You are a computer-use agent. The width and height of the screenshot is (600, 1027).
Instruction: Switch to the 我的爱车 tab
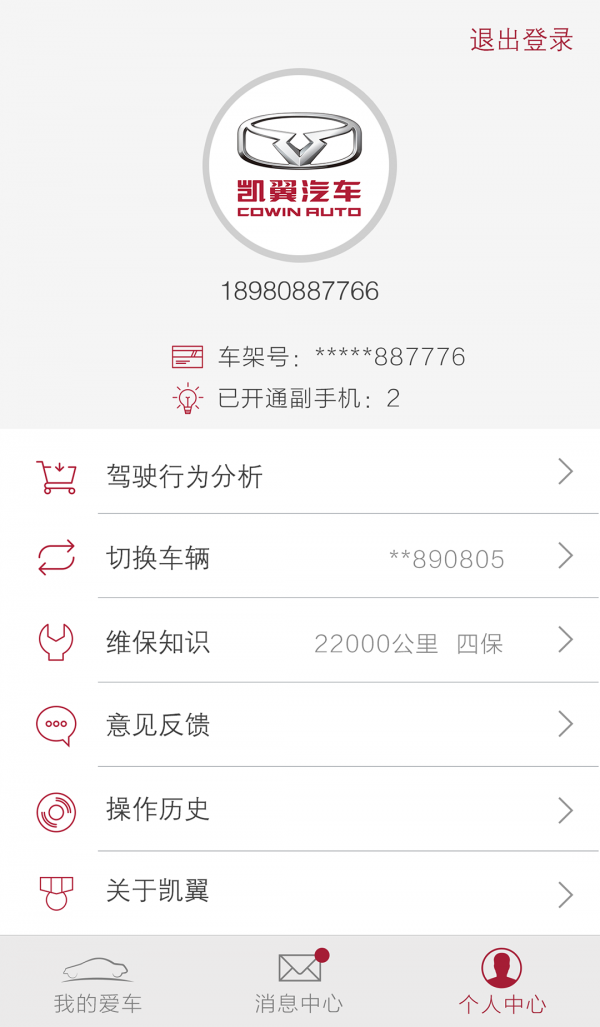(x=98, y=983)
